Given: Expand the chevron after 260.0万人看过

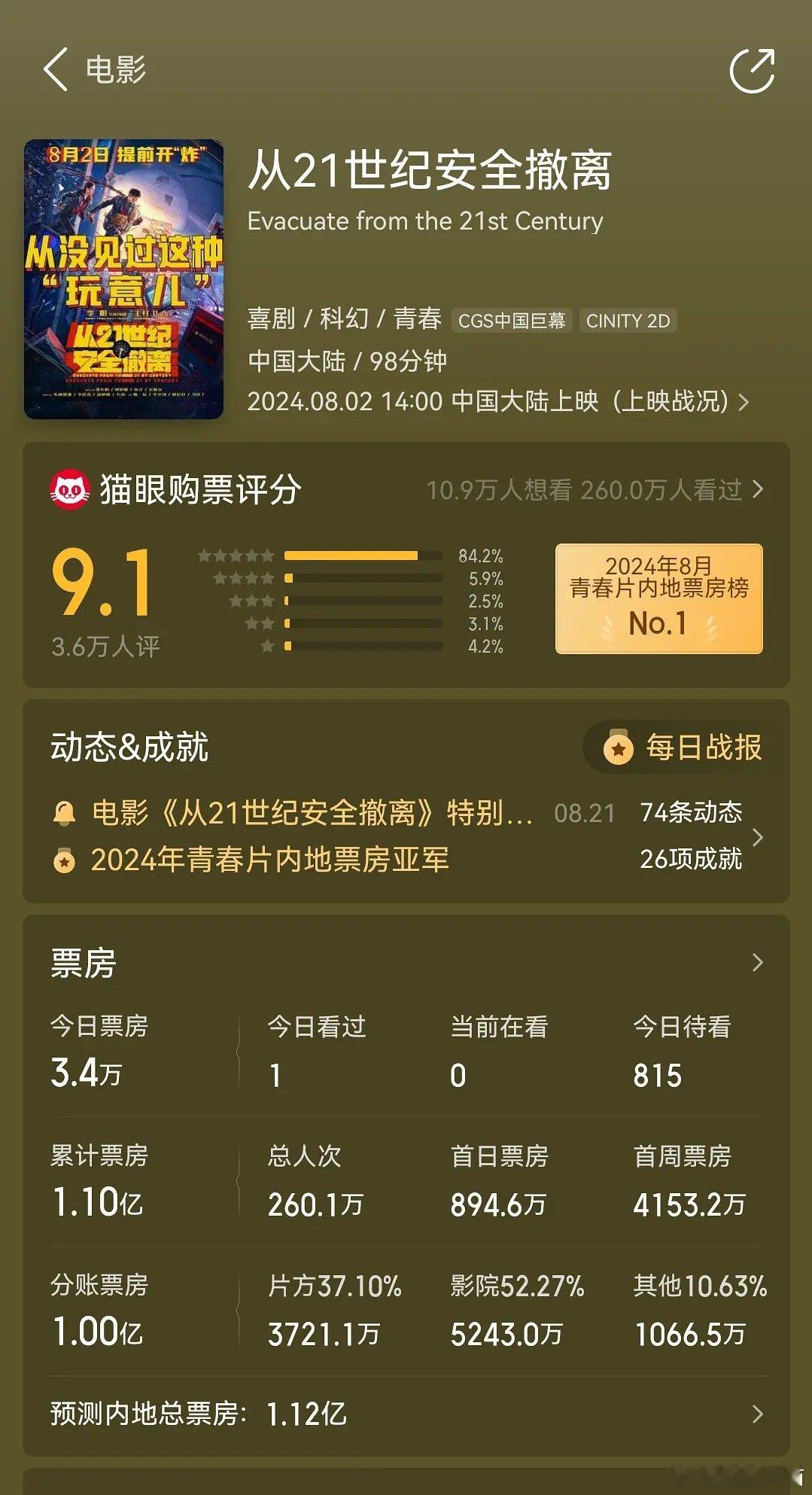Looking at the screenshot, I should click(x=756, y=489).
